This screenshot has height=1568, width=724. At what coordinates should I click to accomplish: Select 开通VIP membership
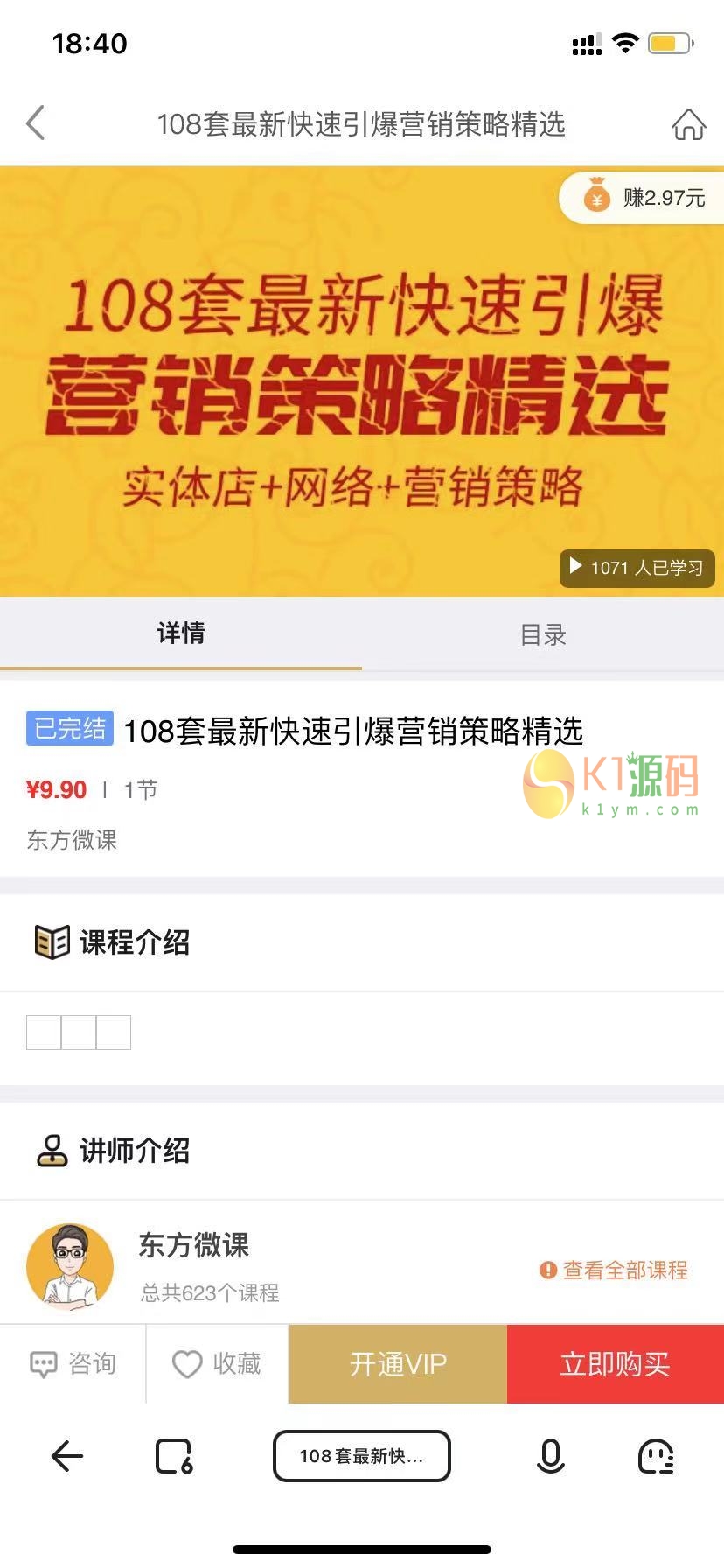pyautogui.click(x=398, y=1363)
